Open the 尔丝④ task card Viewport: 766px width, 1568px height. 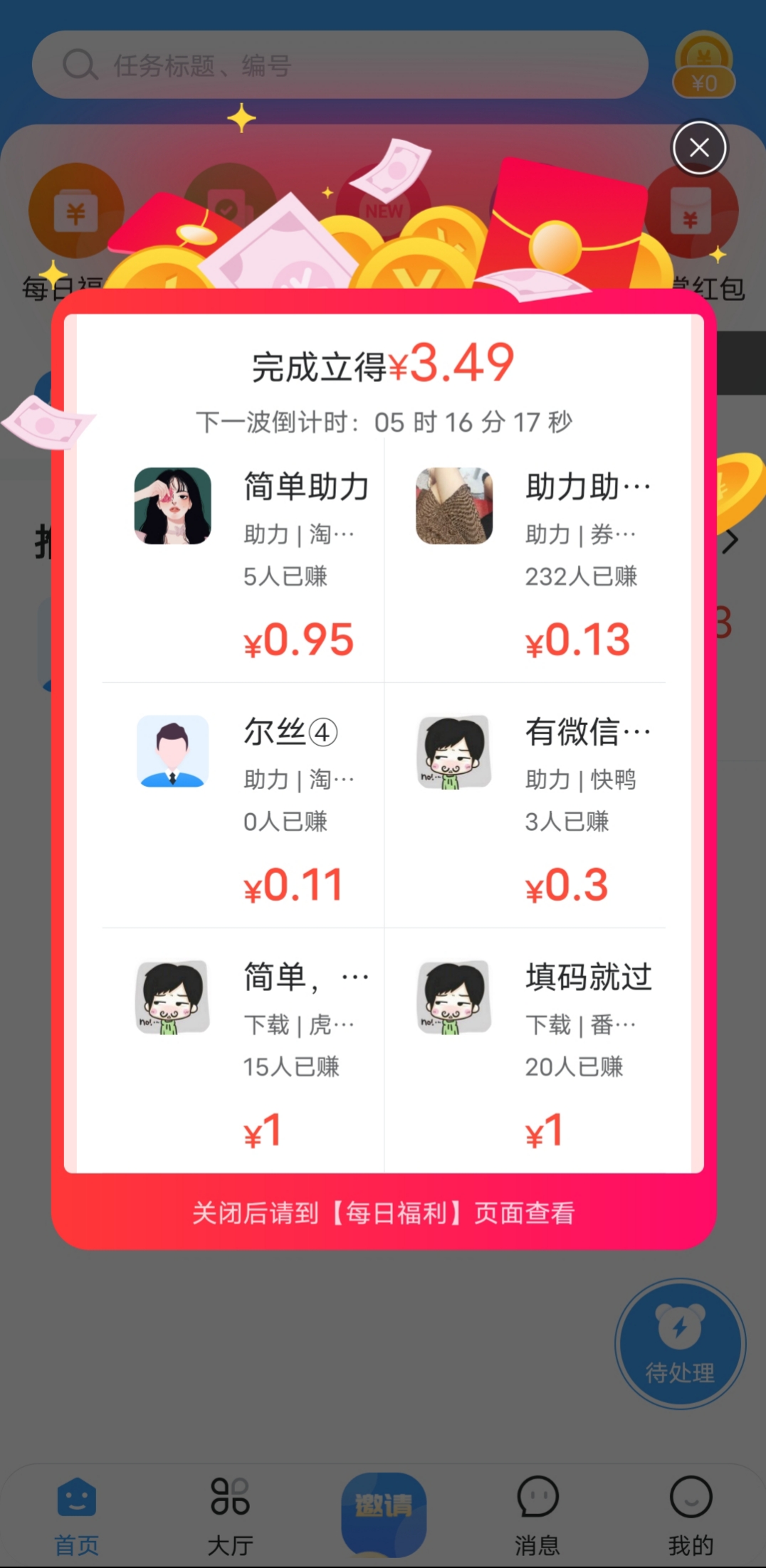pos(243,805)
